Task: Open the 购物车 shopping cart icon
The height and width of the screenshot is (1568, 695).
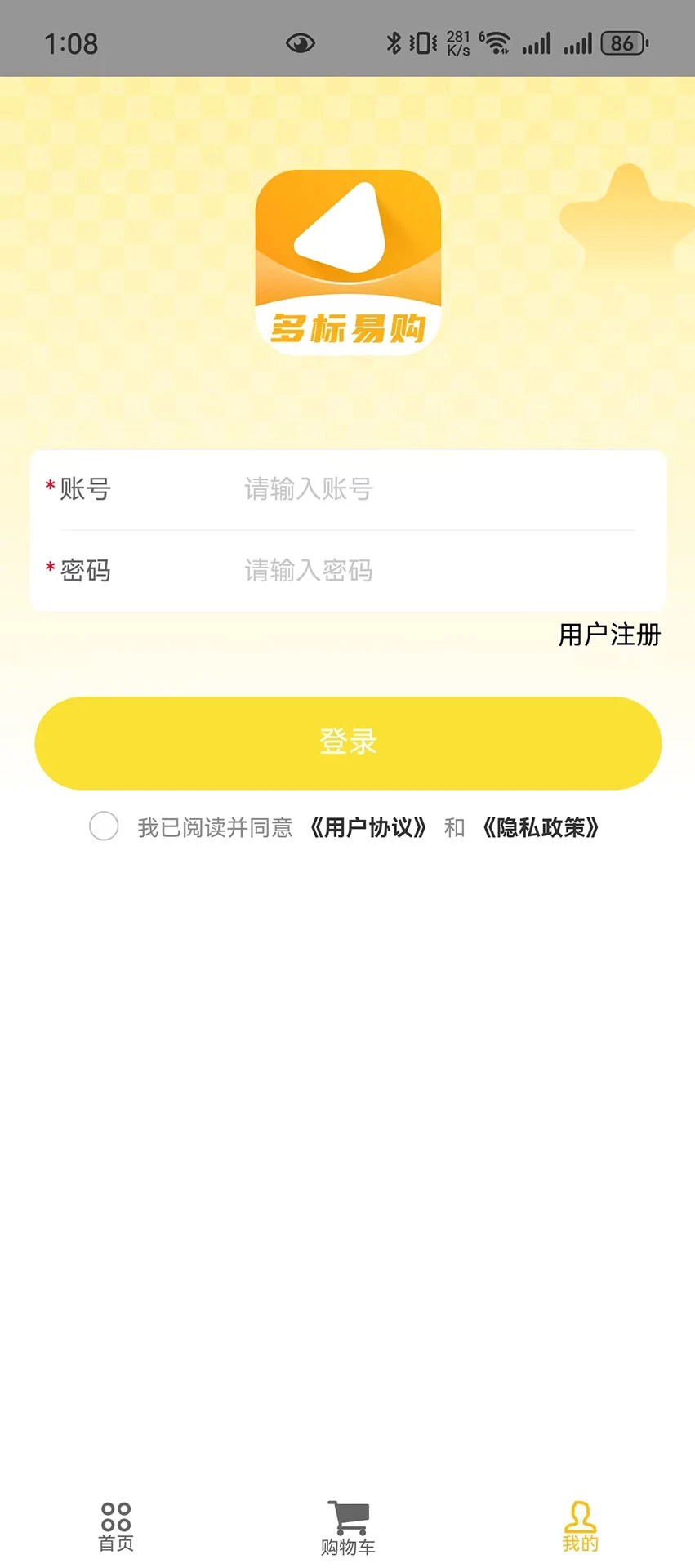Action: 347,1515
